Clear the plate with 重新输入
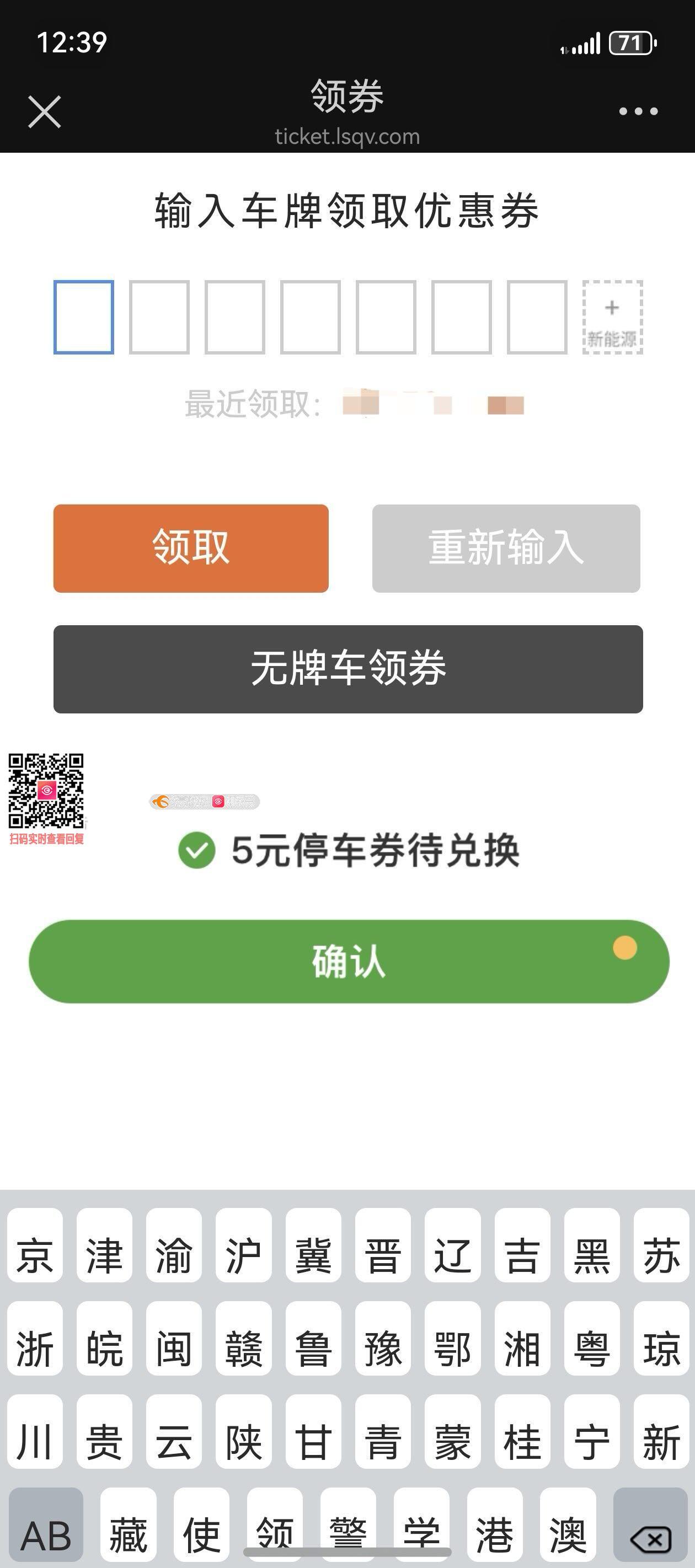695x1568 pixels. pos(506,548)
